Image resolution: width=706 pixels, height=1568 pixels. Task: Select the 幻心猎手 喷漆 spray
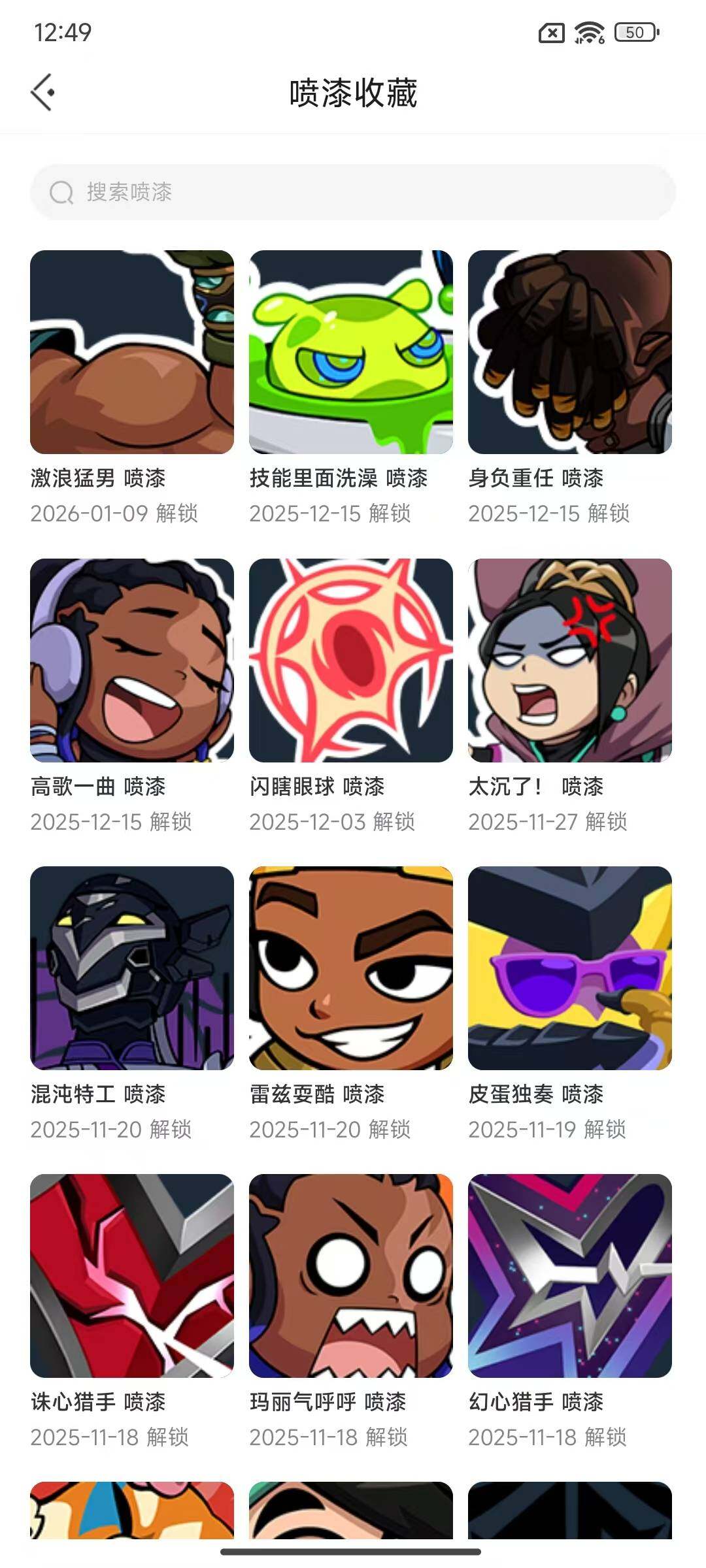pos(570,1275)
